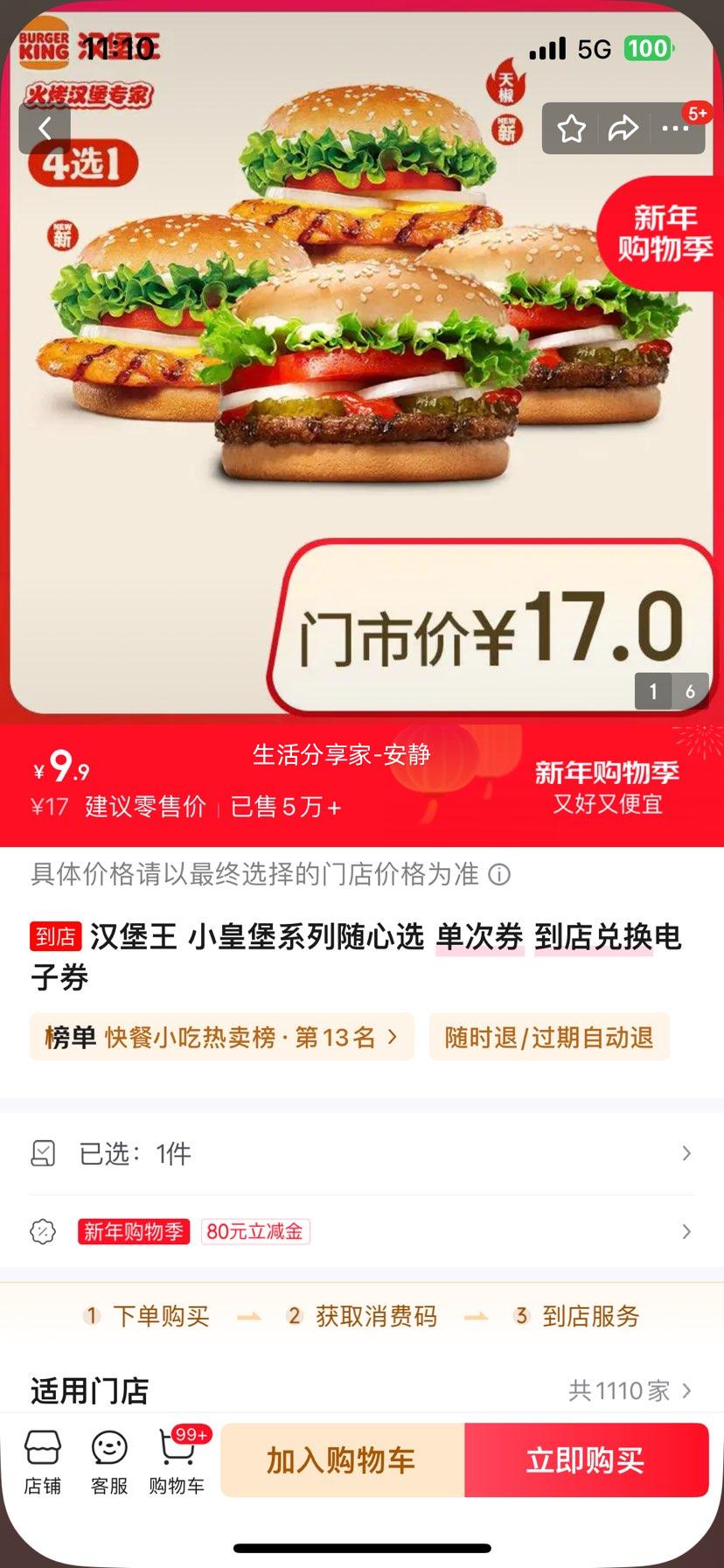The width and height of the screenshot is (724, 1568).
Task: Open the 已选: 1件 selection row
Action: 362,1153
